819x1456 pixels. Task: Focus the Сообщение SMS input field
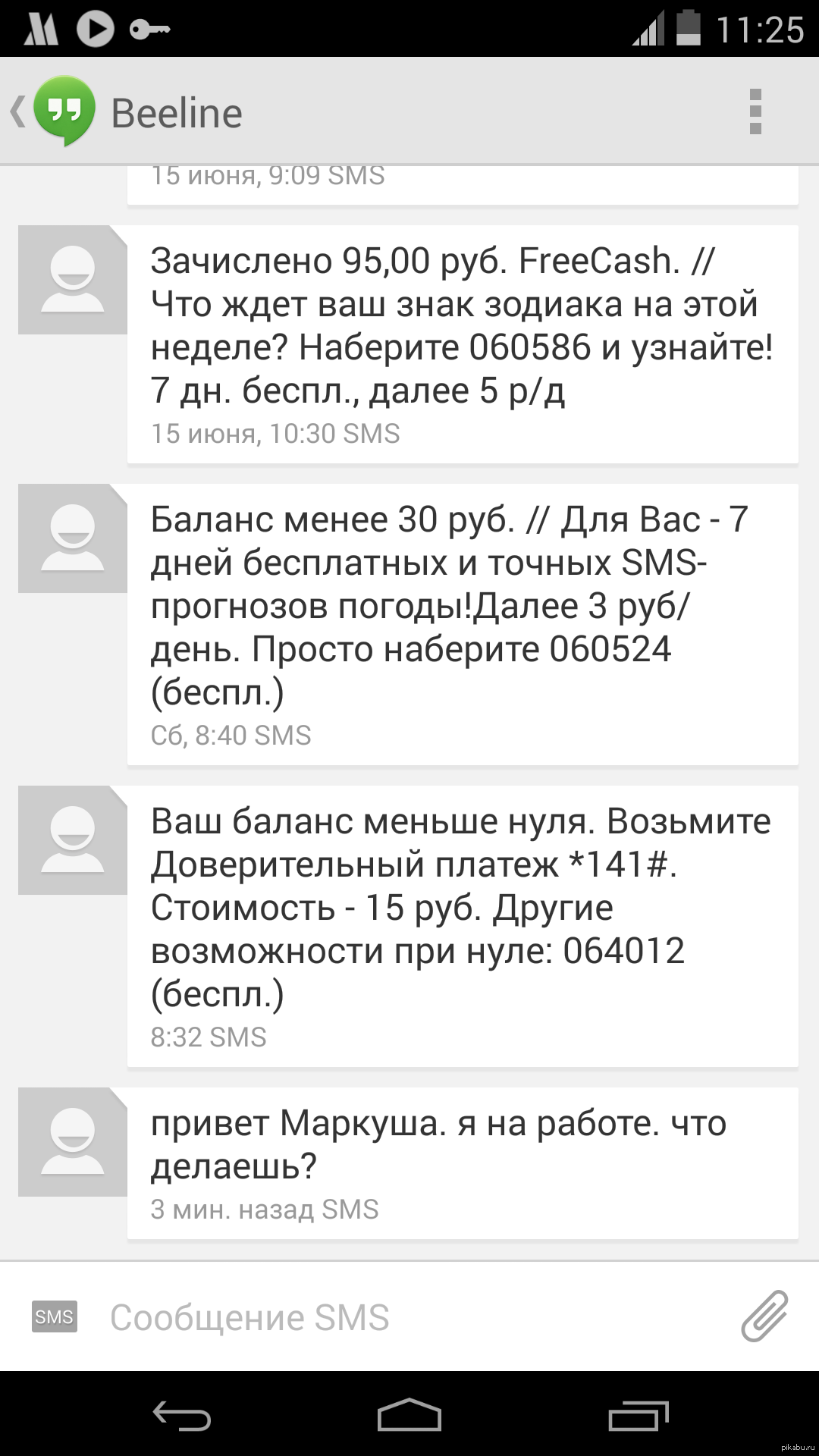[409, 1318]
